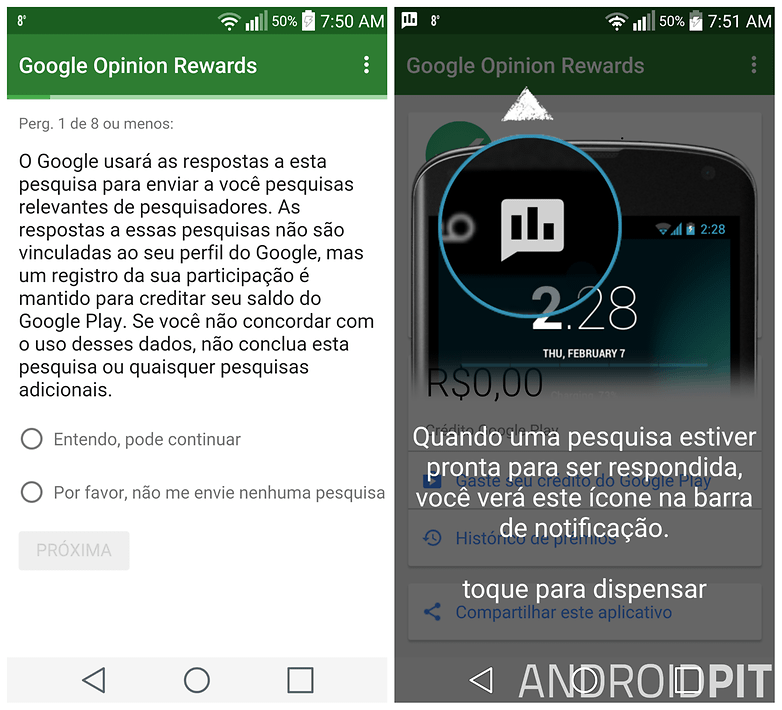Open overflow menu on the survey question screen
Viewport: 782px width, 710px height.
tap(366, 65)
